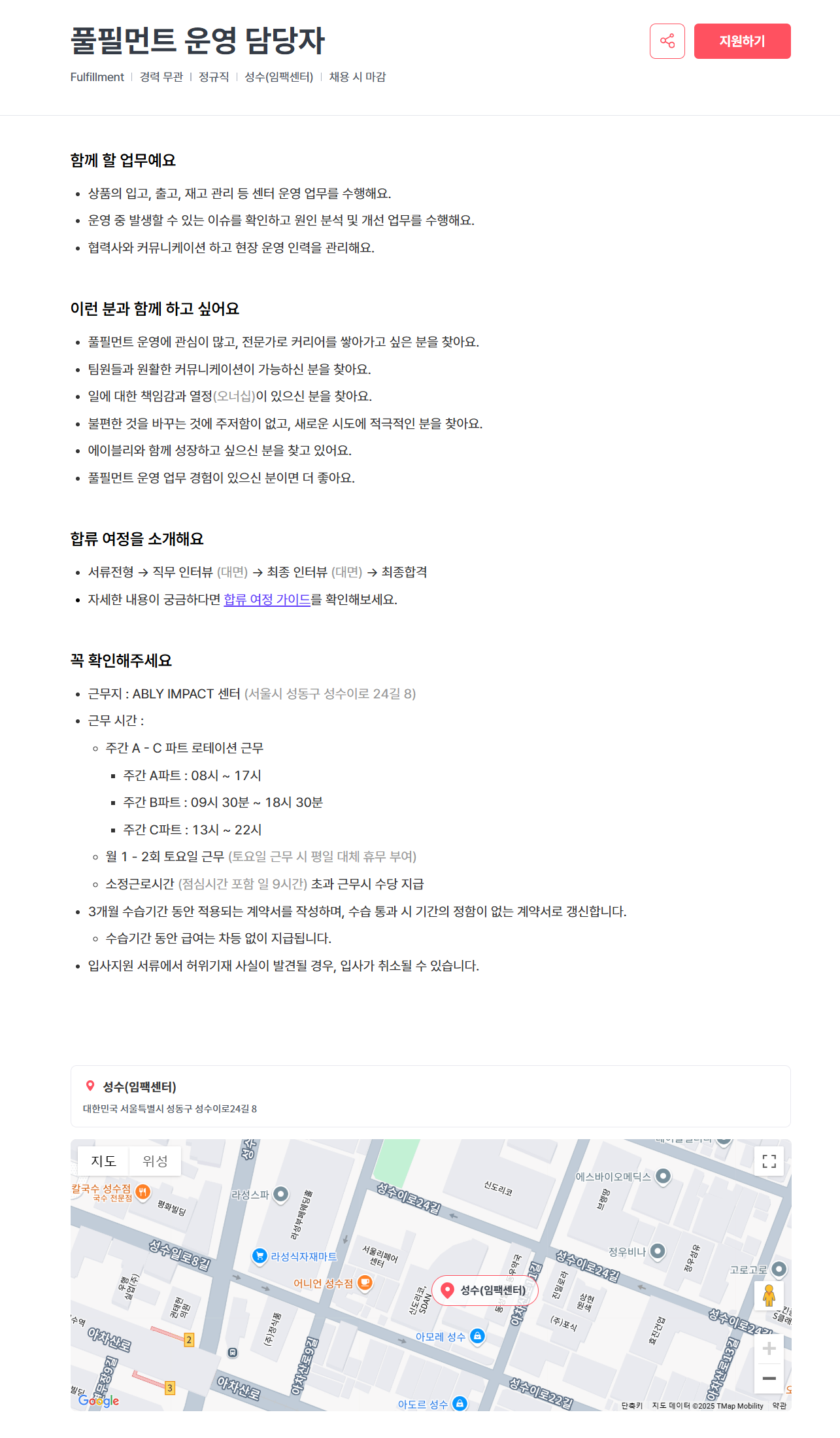The width and height of the screenshot is (840, 1438).
Task: Open 단축키 keyboard shortcuts on map
Action: tap(631, 1405)
